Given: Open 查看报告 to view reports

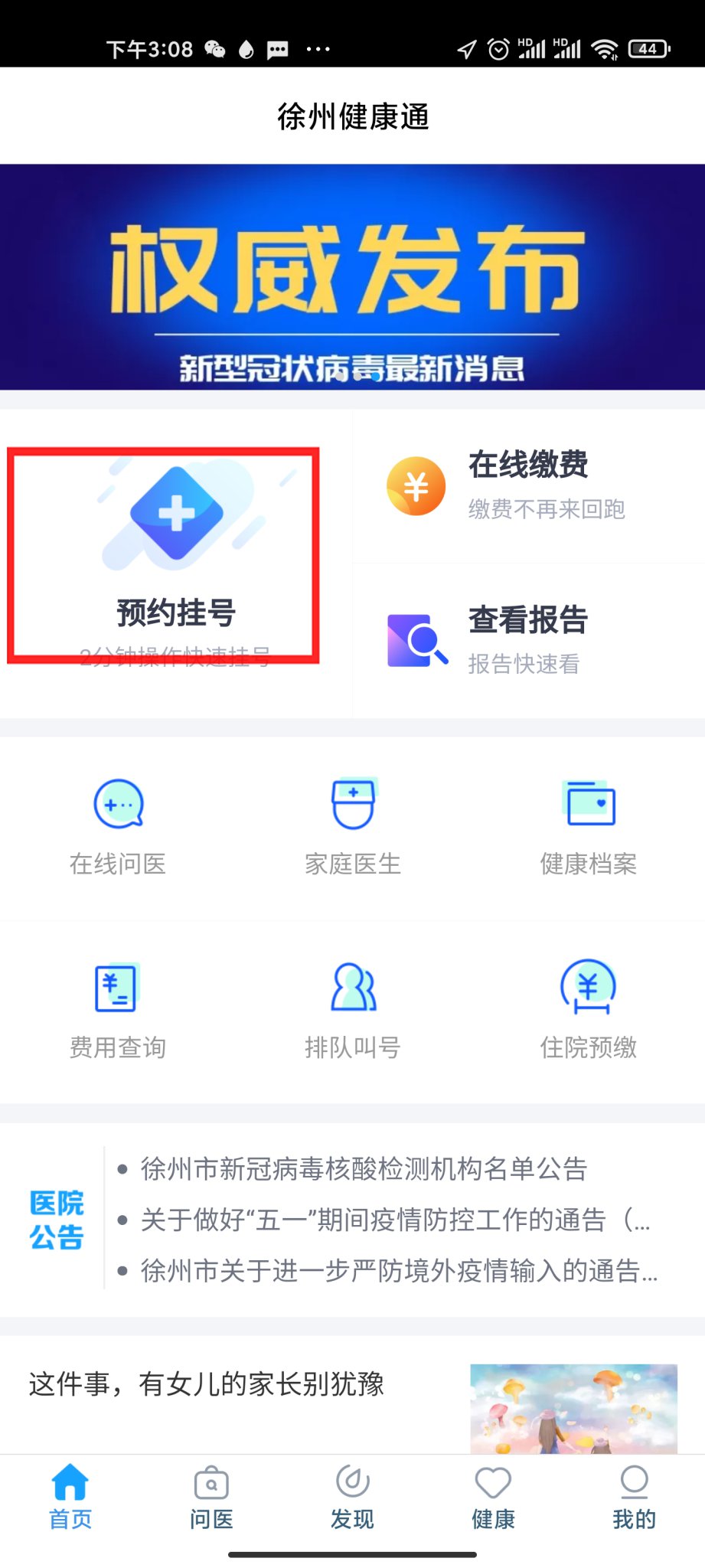Looking at the screenshot, I should [528, 640].
